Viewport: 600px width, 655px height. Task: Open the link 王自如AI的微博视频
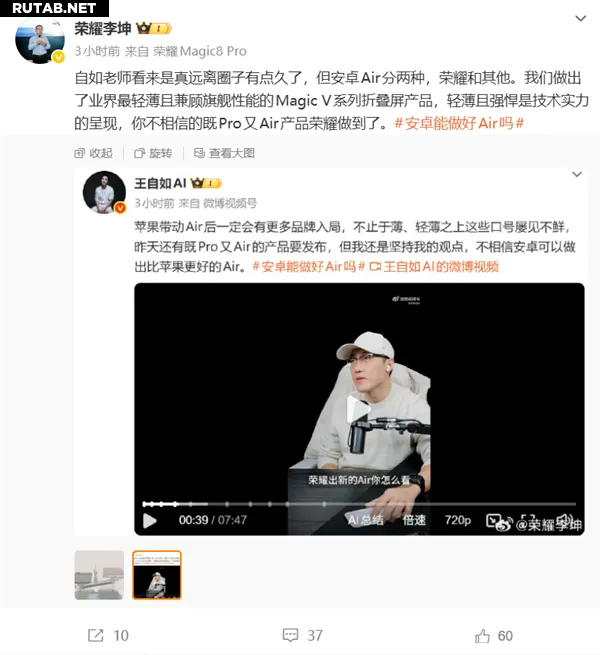point(433,267)
